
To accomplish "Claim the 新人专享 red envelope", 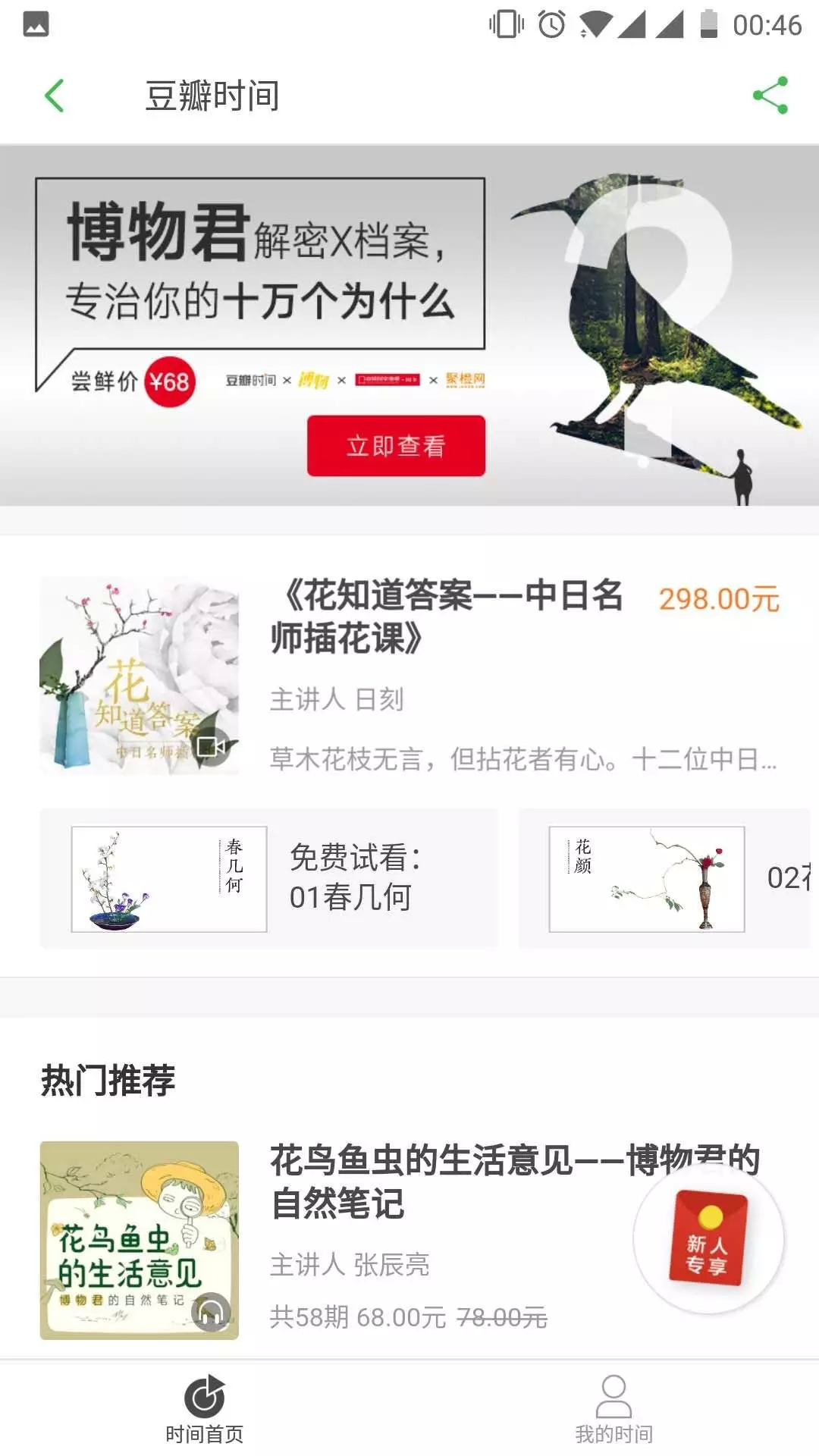I will point(708,1238).
